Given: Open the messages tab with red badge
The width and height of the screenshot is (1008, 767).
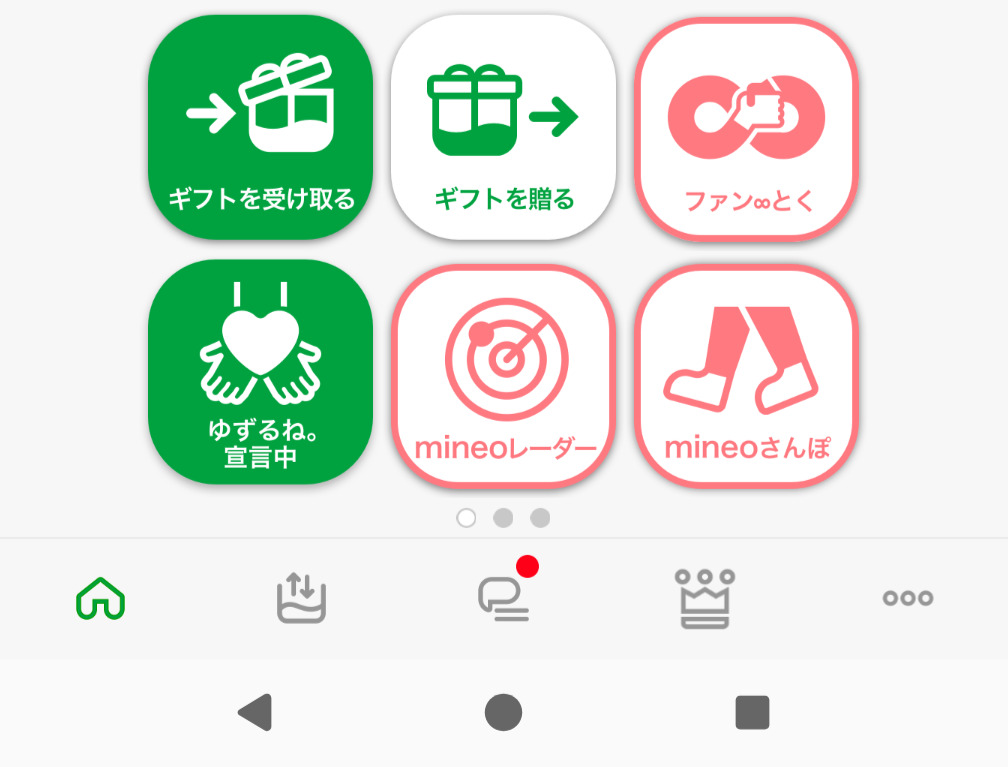Looking at the screenshot, I should click(504, 598).
